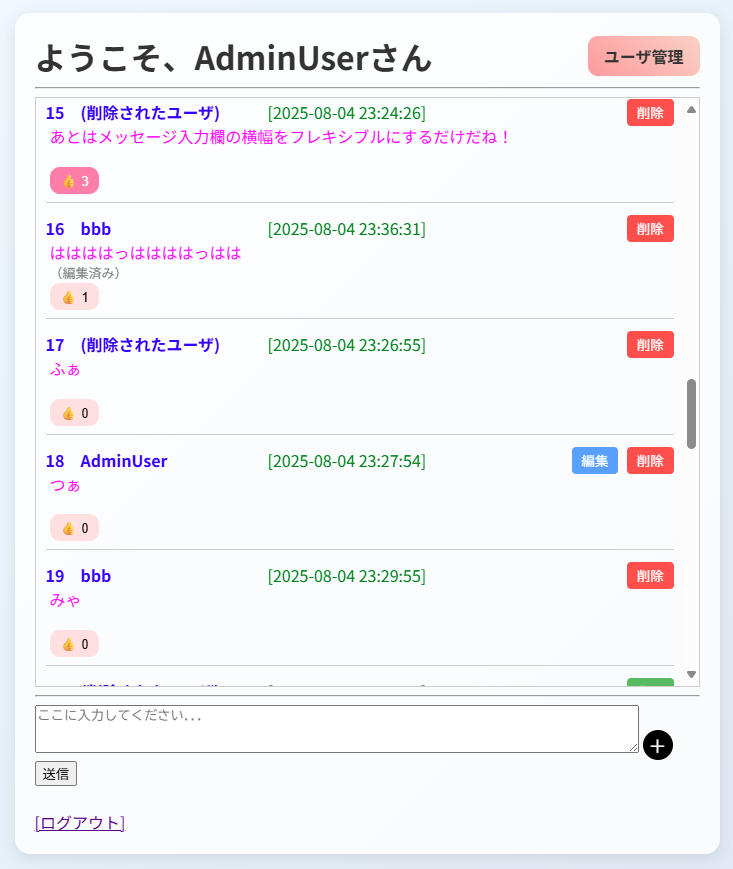Edit AdminUser's message 18 via 編集
733x869 pixels.
coord(595,461)
